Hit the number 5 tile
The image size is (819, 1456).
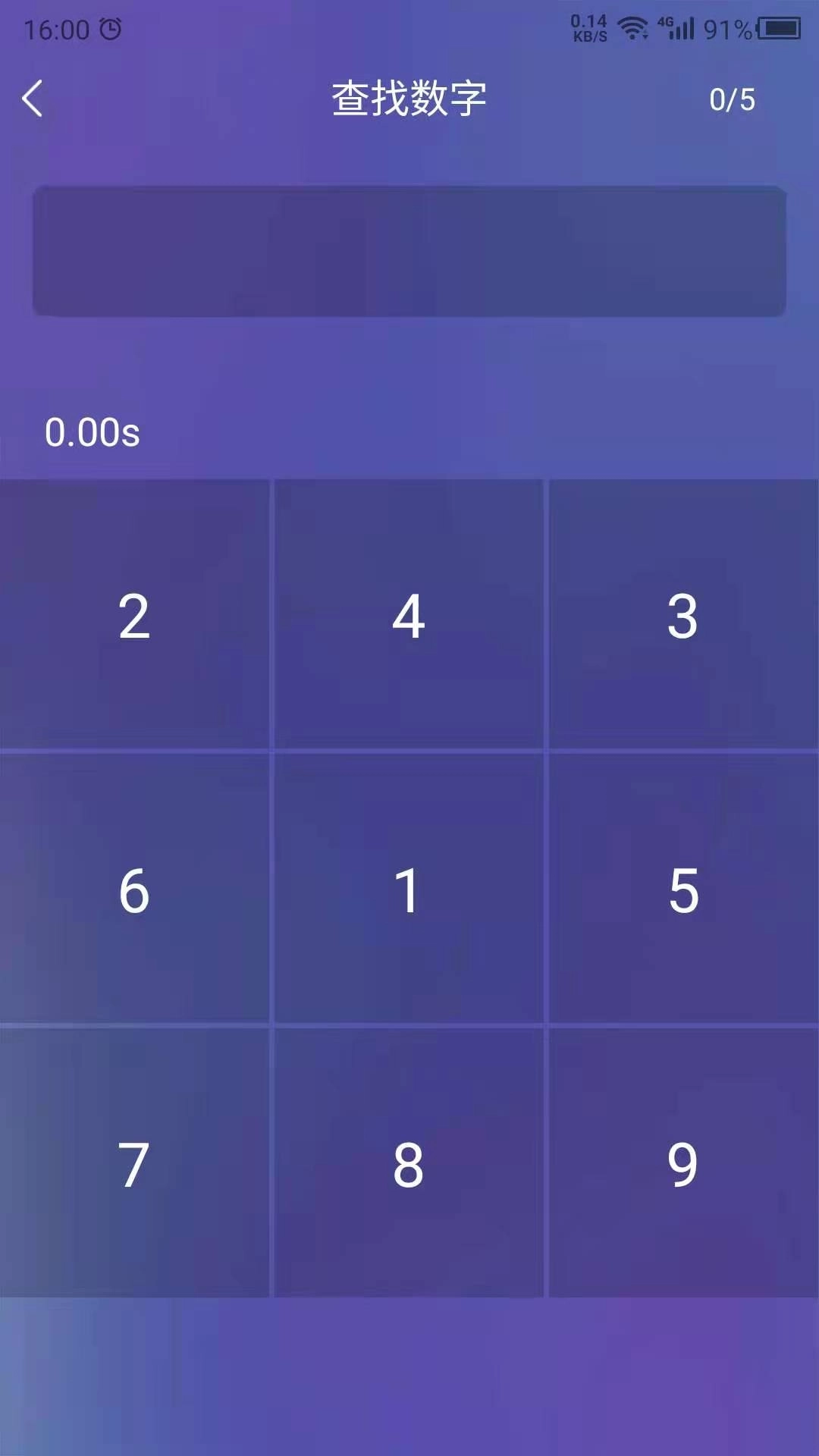point(683,889)
